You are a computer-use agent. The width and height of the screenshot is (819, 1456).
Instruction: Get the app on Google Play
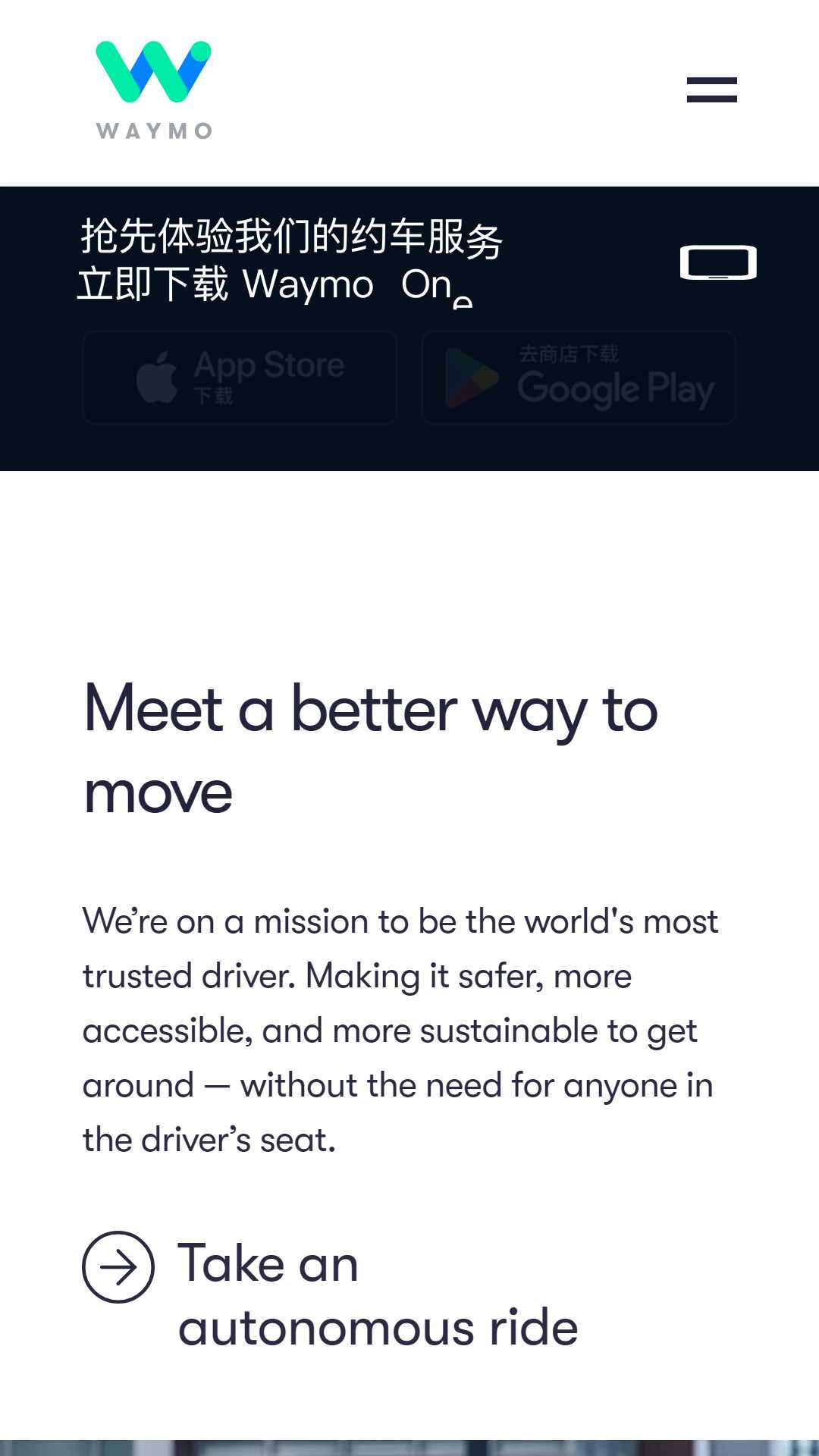[579, 377]
